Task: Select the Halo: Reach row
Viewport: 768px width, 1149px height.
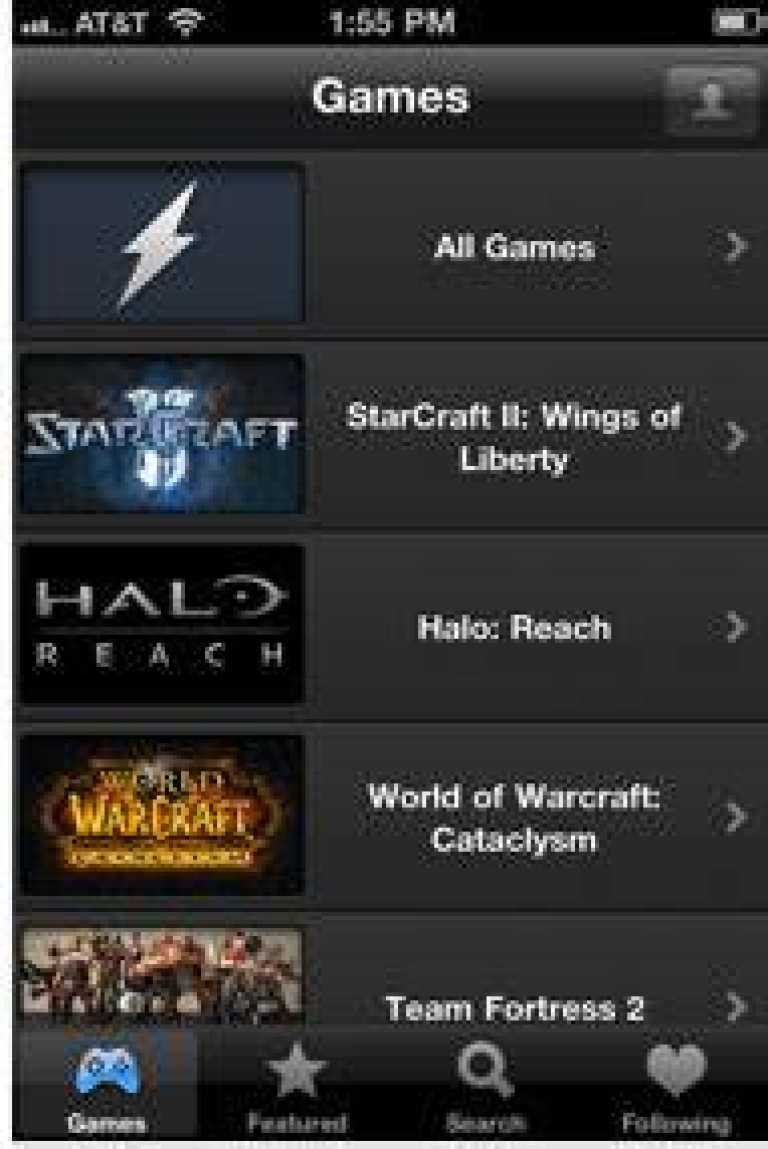Action: (514, 627)
